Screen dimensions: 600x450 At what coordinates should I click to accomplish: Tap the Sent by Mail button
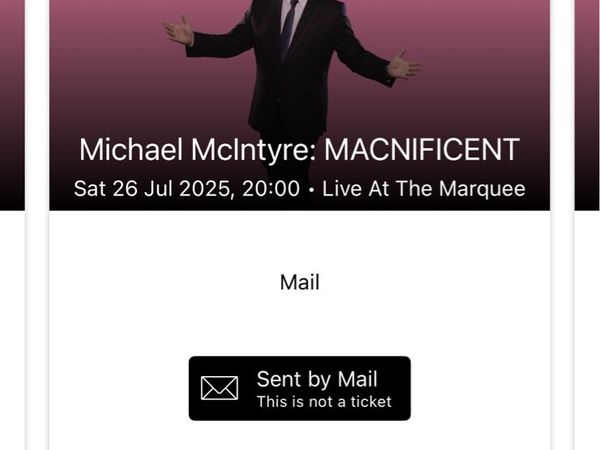click(299, 388)
